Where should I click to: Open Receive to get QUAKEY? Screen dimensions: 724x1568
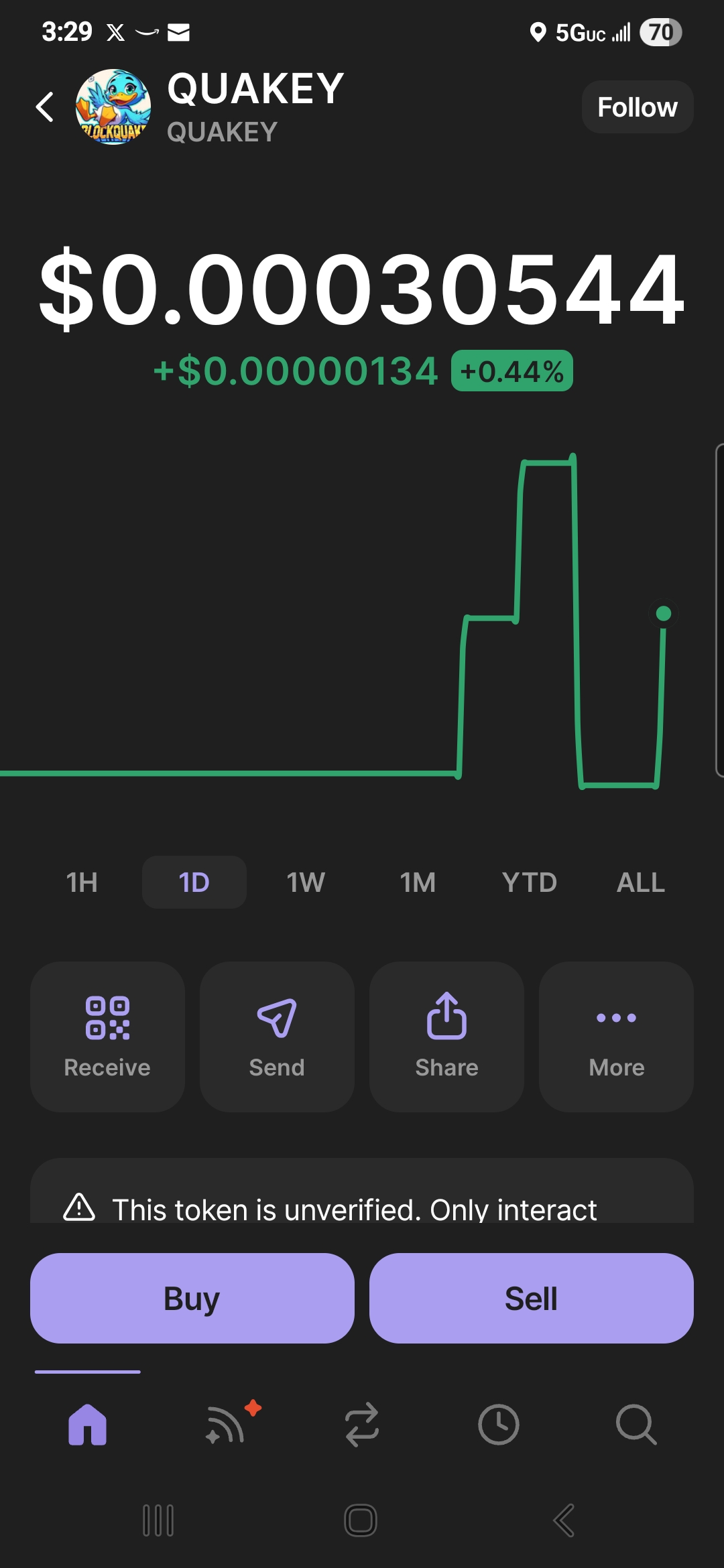(107, 1037)
